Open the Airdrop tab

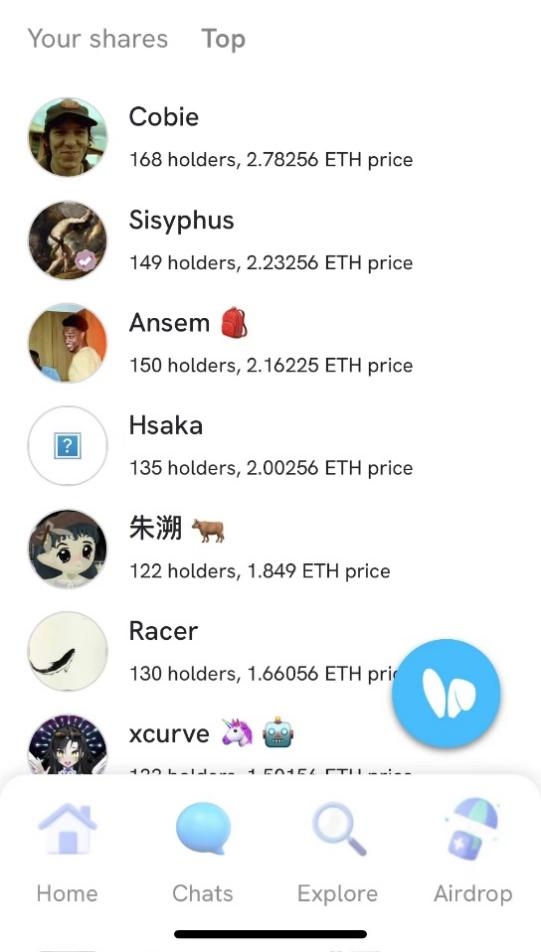click(473, 852)
